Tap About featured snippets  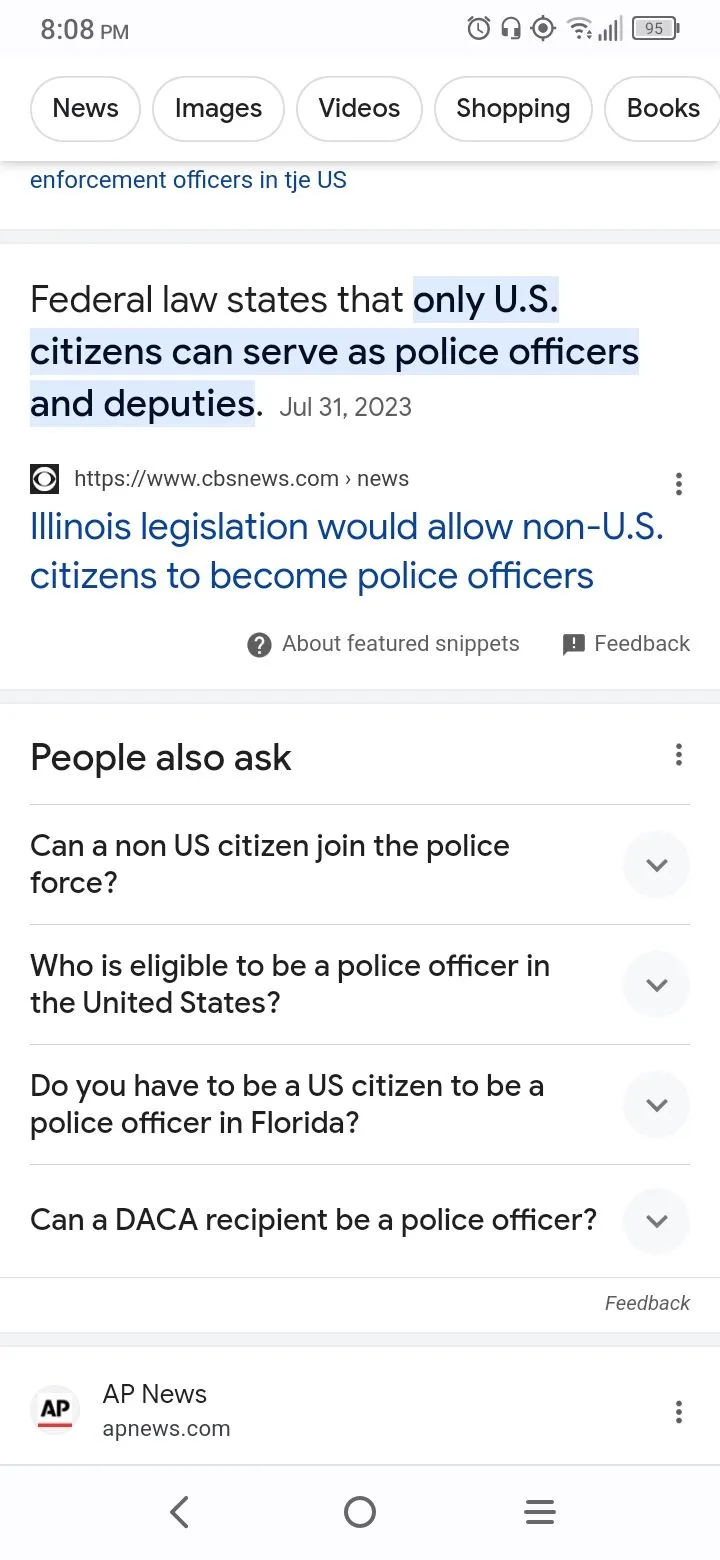384,644
